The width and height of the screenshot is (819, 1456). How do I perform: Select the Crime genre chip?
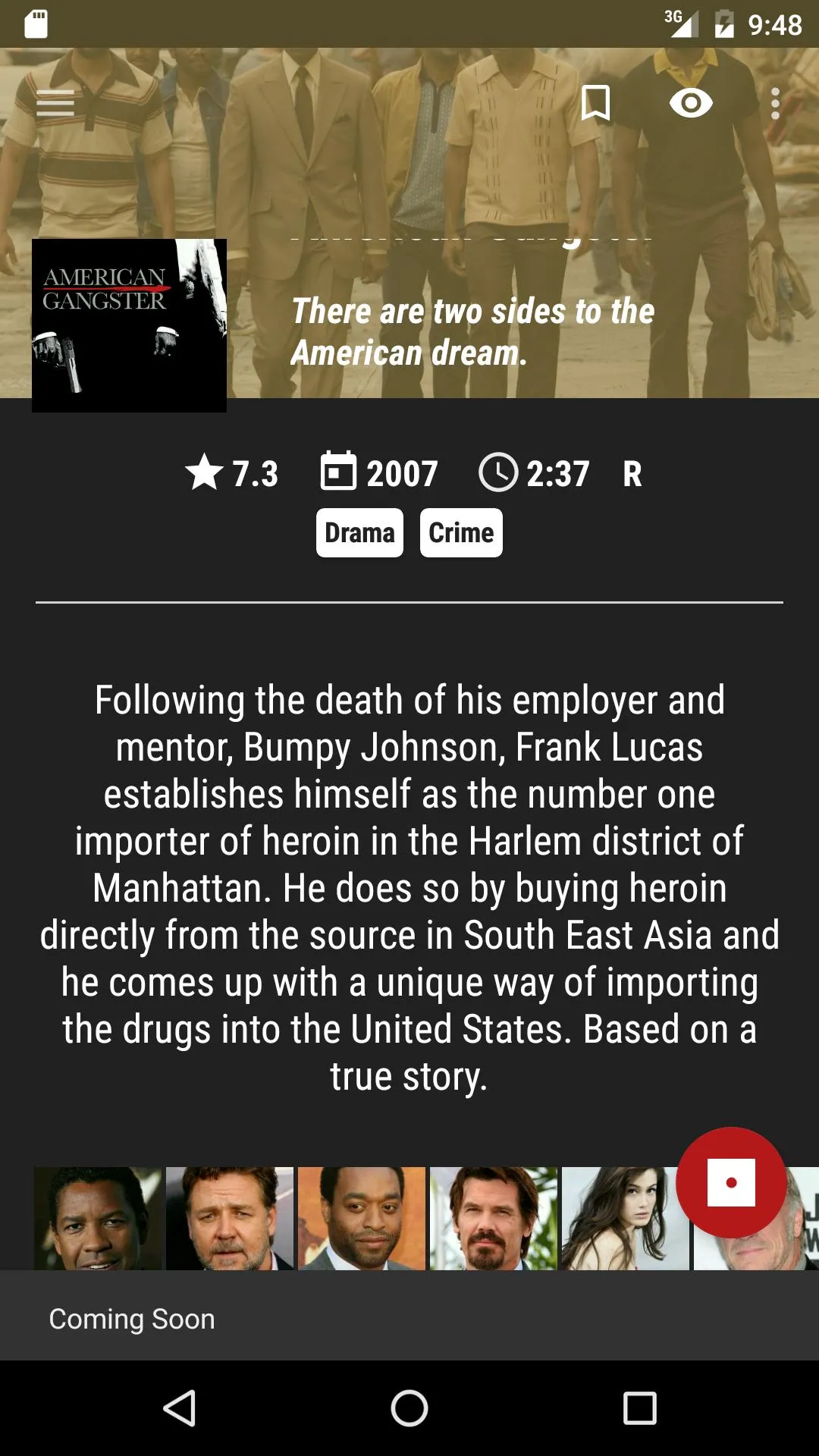(x=461, y=533)
